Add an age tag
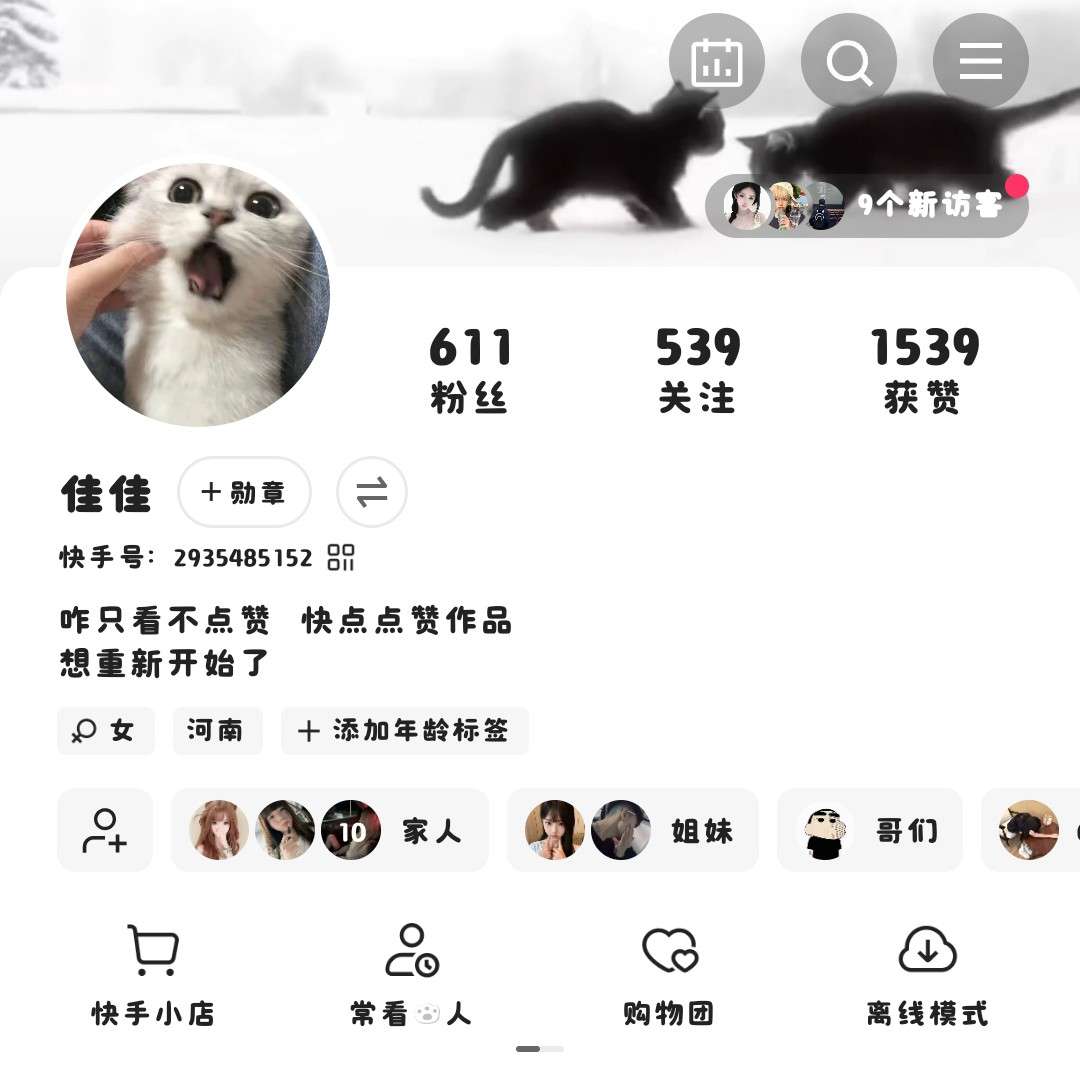 [x=404, y=731]
